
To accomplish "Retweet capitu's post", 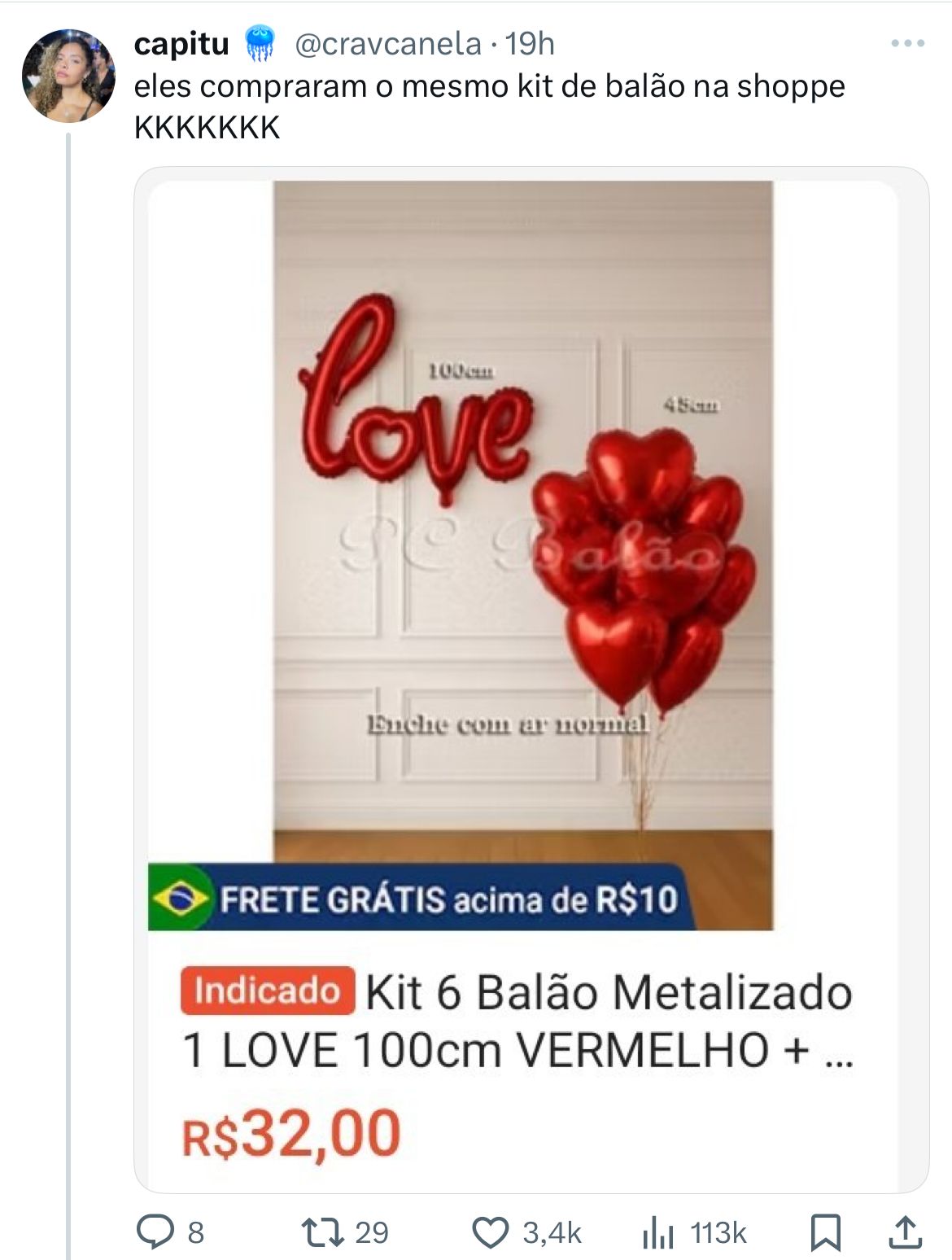I will (x=321, y=1232).
